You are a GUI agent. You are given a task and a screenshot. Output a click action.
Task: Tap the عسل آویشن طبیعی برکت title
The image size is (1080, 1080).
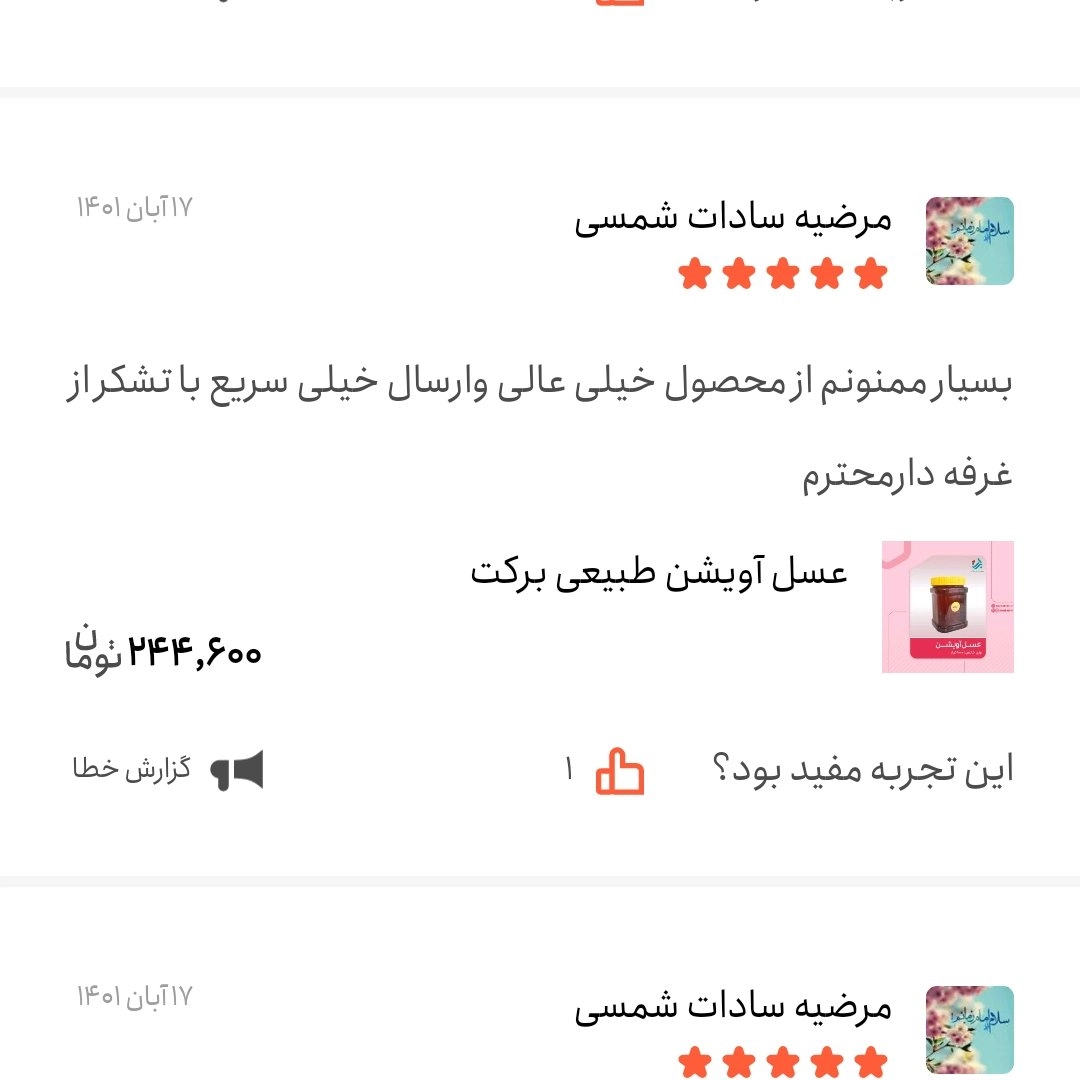[659, 574]
